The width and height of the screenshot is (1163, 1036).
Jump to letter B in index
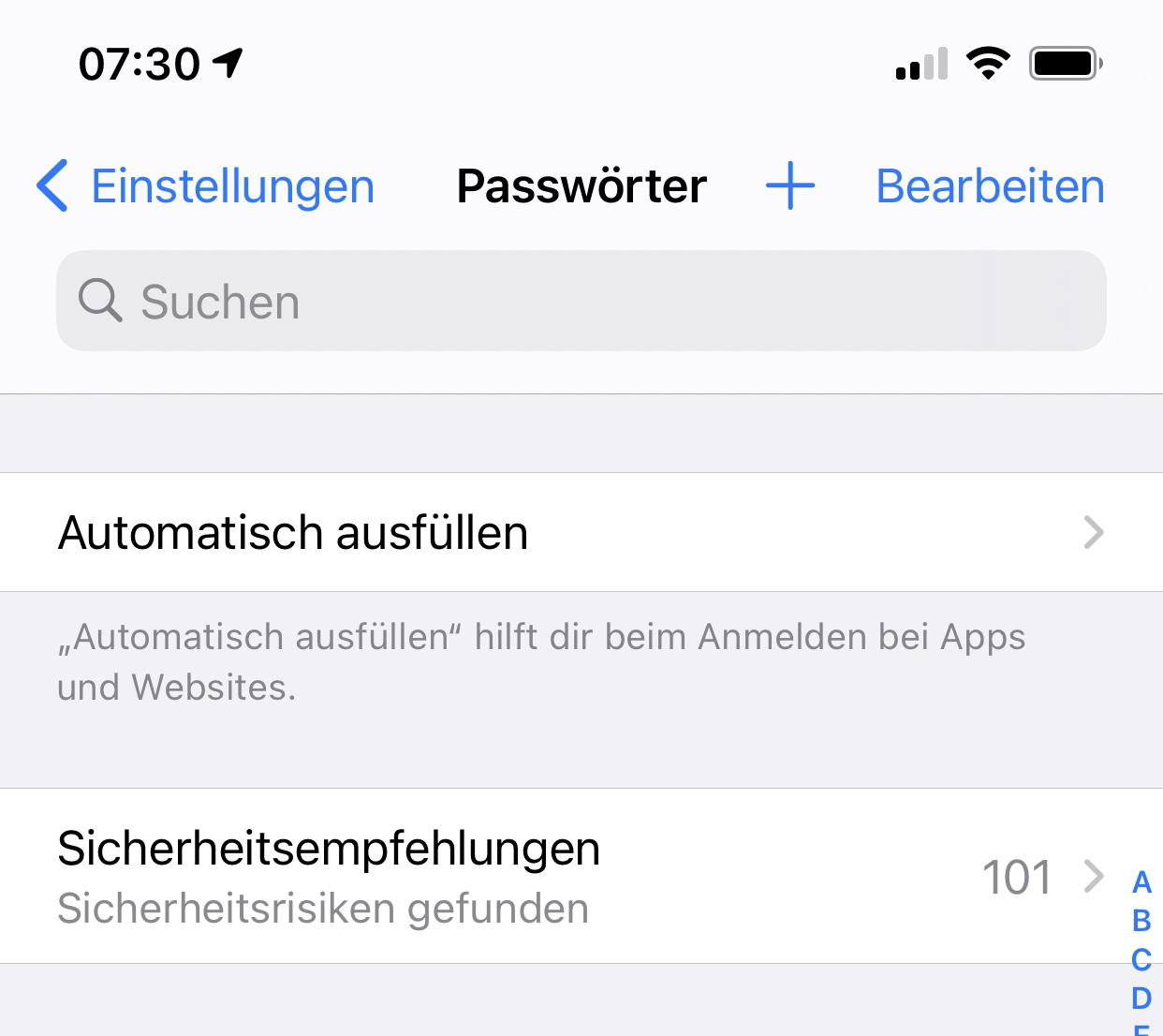pyautogui.click(x=1141, y=921)
